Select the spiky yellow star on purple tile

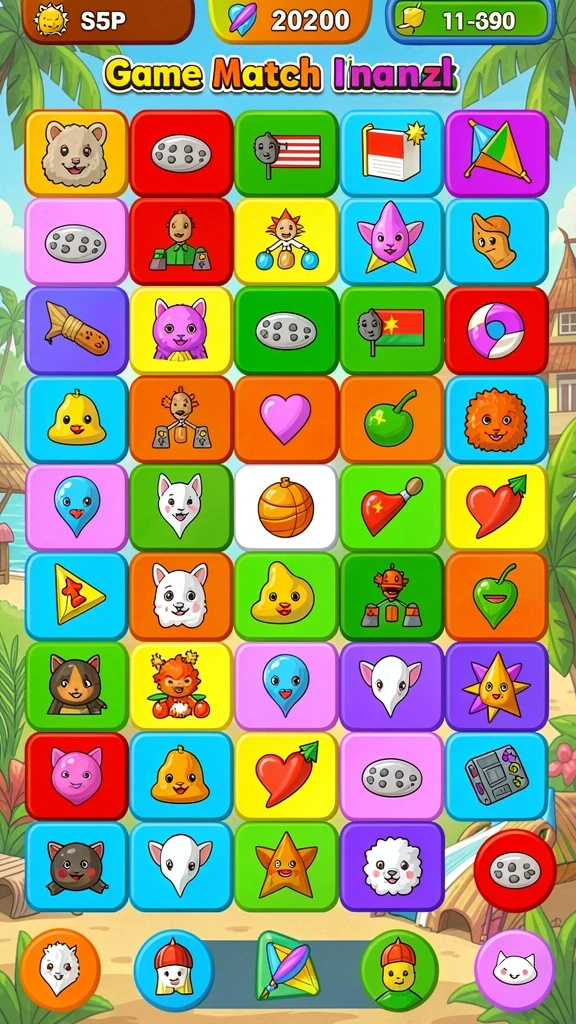496,686
